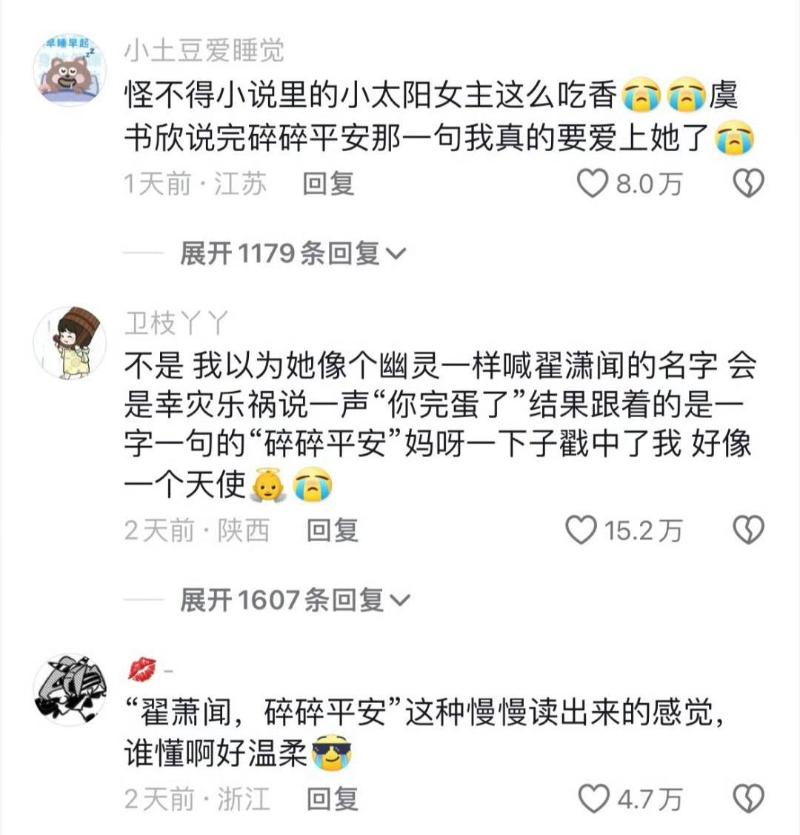Viewport: 800px width, 835px height.
Task: Like 卫枝丫丫's comment with 15.2万 likes
Action: point(581,530)
